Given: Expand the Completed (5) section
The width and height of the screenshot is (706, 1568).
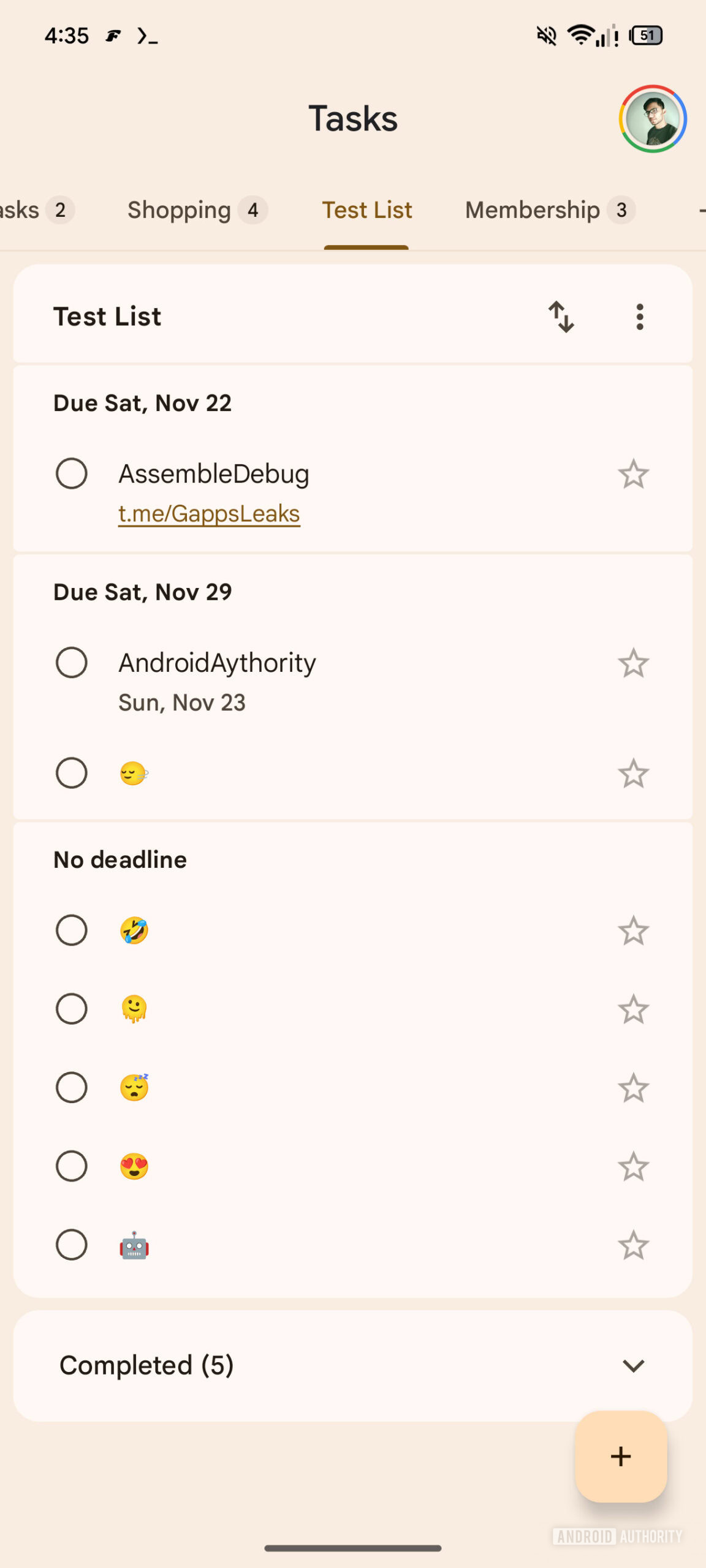Looking at the screenshot, I should [633, 1365].
